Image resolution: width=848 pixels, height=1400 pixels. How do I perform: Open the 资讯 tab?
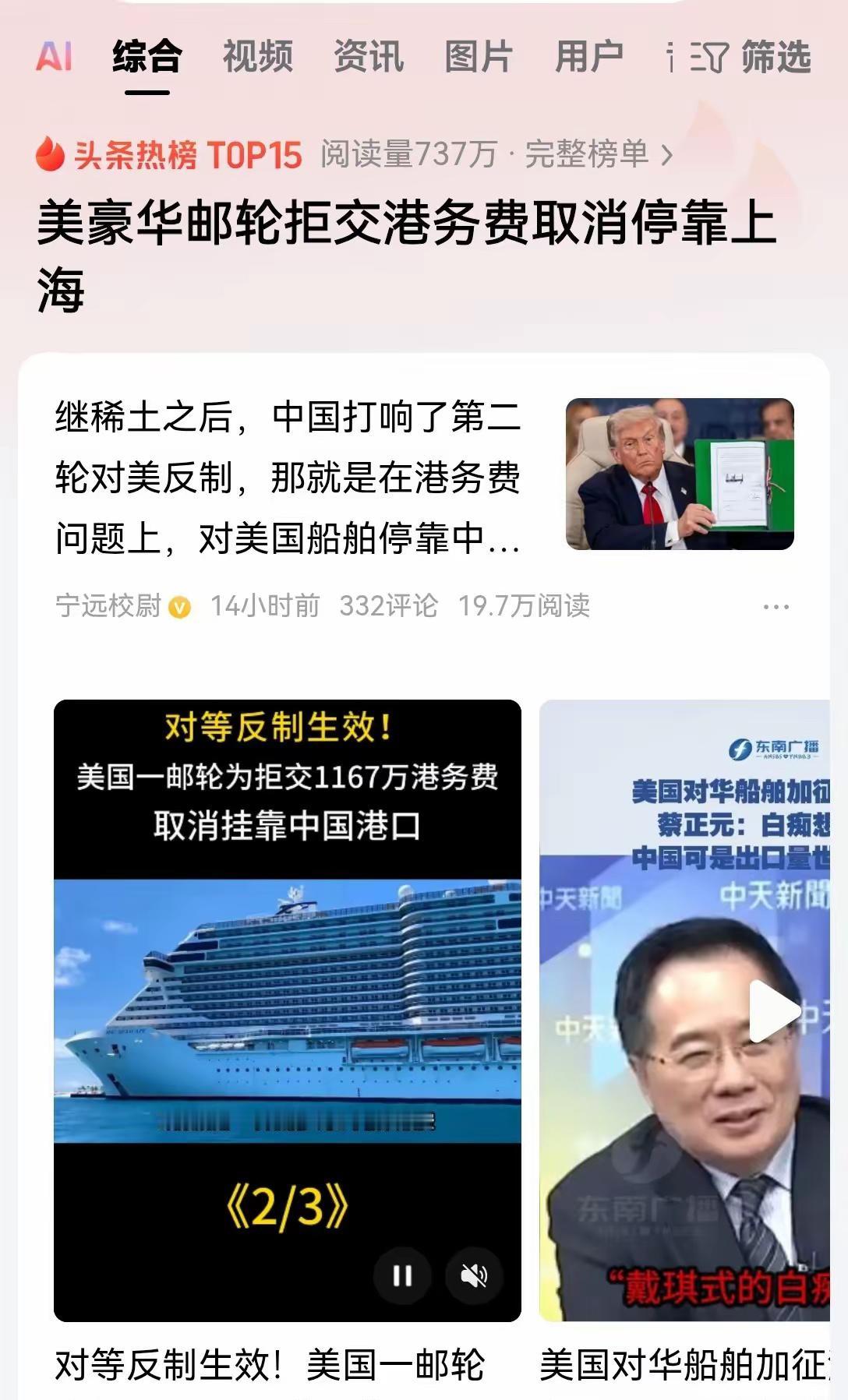[368, 57]
